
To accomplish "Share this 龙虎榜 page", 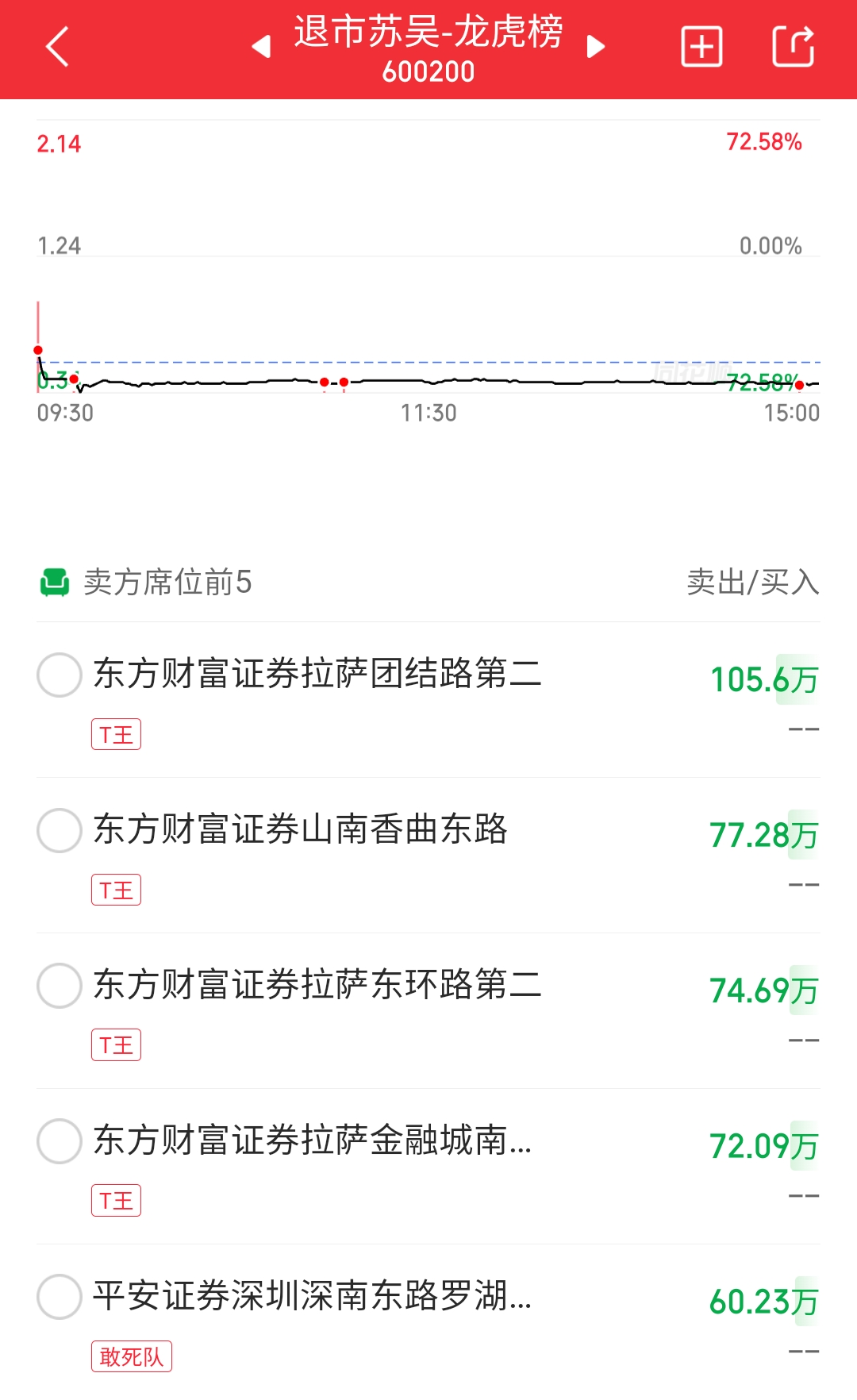I will click(793, 47).
